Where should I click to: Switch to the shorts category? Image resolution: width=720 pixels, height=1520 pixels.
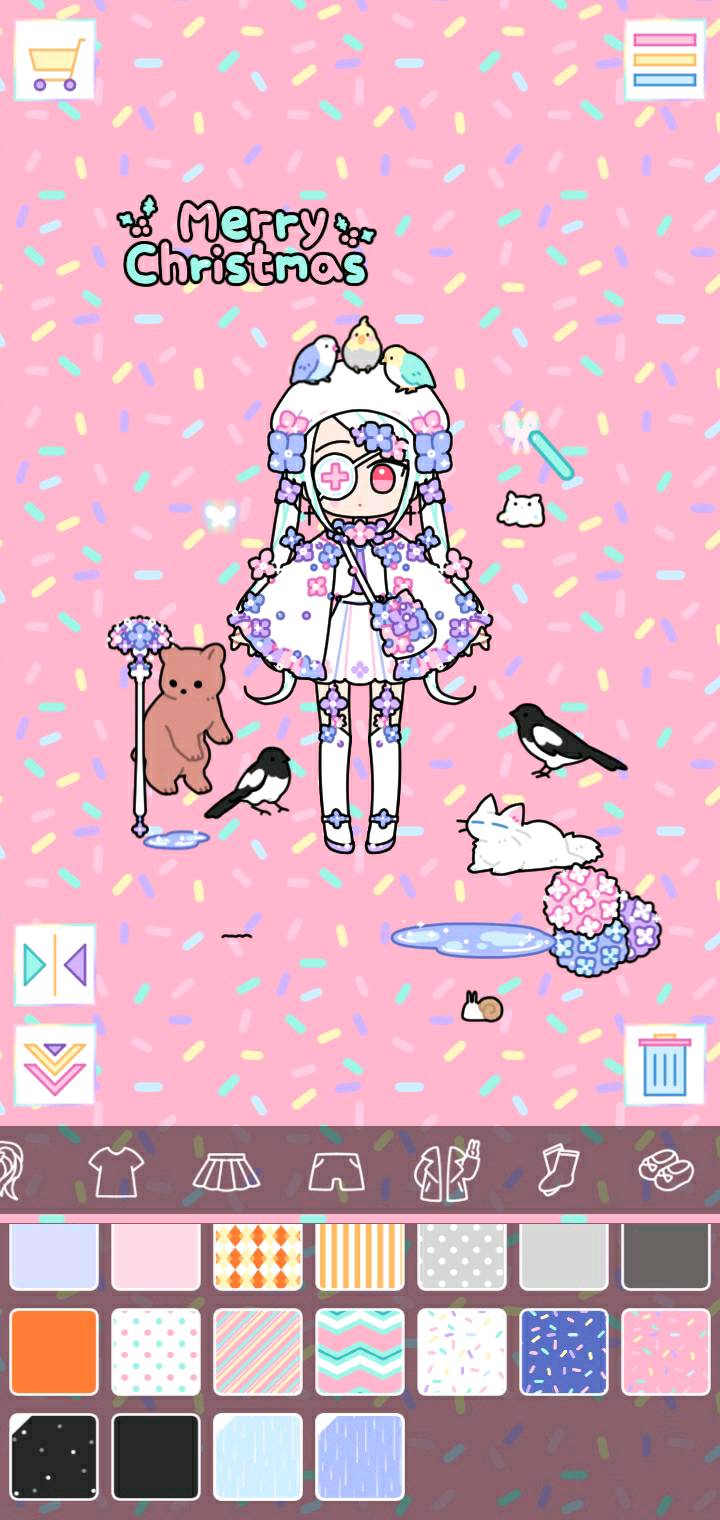(336, 1171)
